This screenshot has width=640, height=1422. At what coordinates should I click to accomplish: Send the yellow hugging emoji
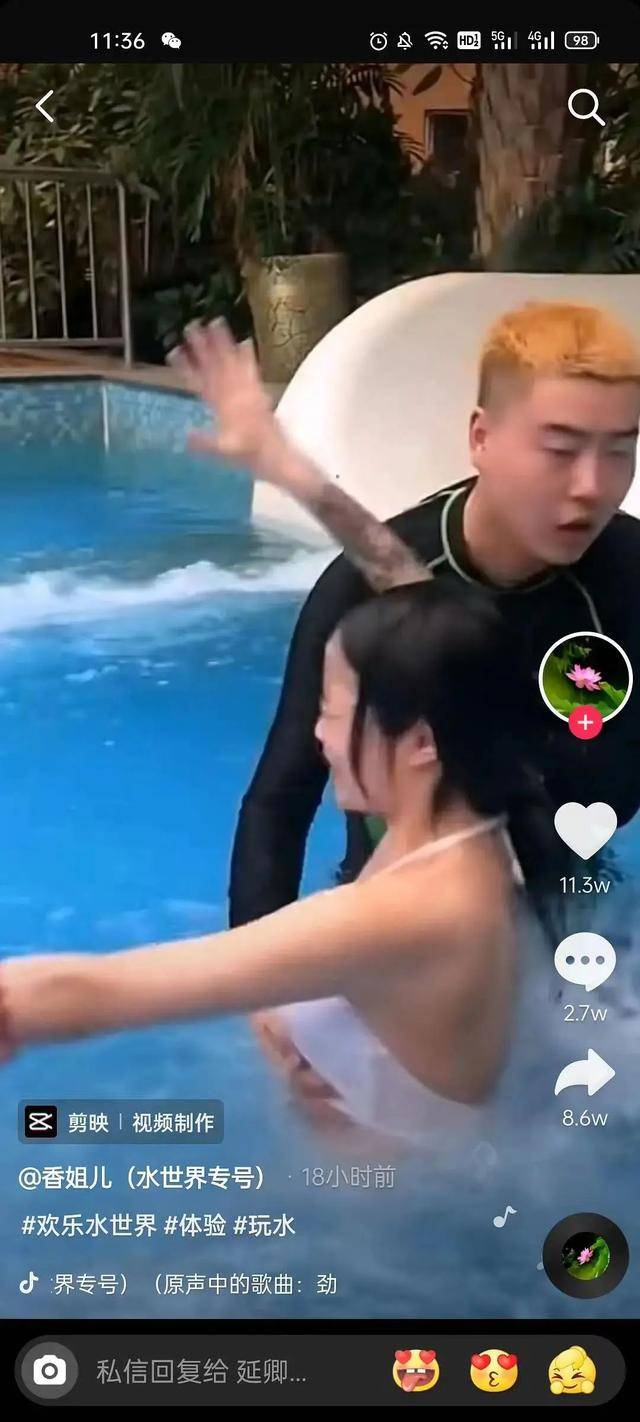pyautogui.click(x=572, y=1371)
